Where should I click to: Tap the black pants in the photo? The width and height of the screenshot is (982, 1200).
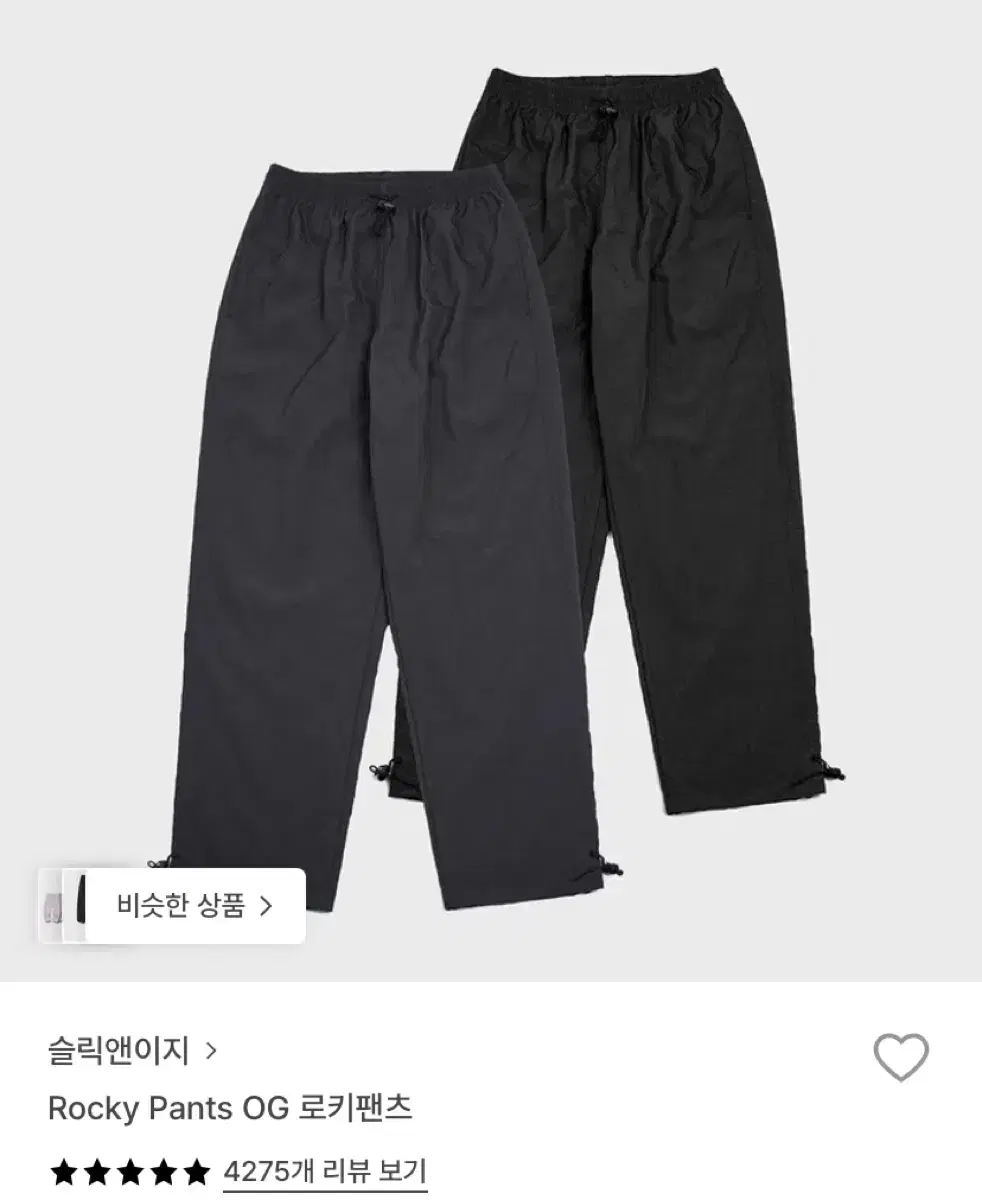click(680, 400)
